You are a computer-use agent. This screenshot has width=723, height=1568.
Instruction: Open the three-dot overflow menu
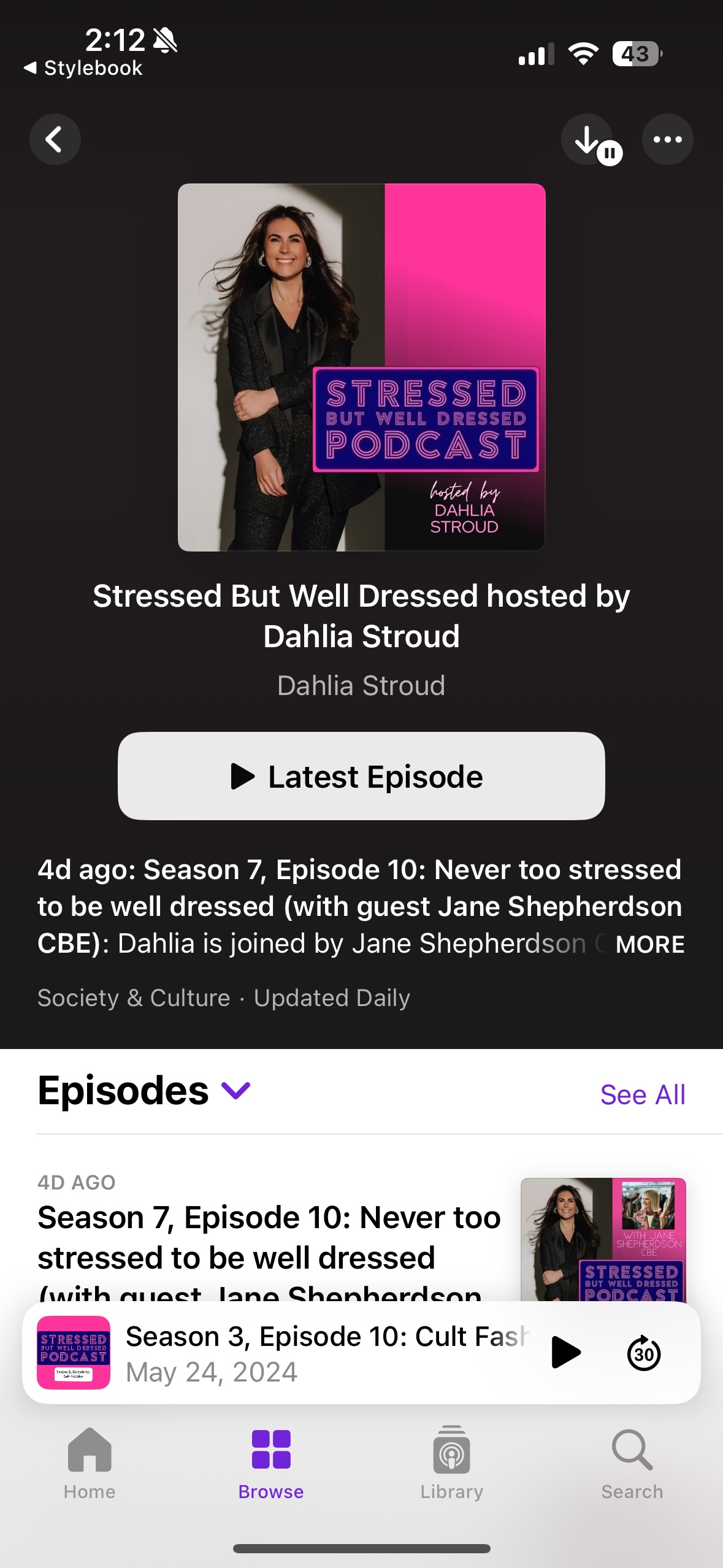pyautogui.click(x=667, y=139)
